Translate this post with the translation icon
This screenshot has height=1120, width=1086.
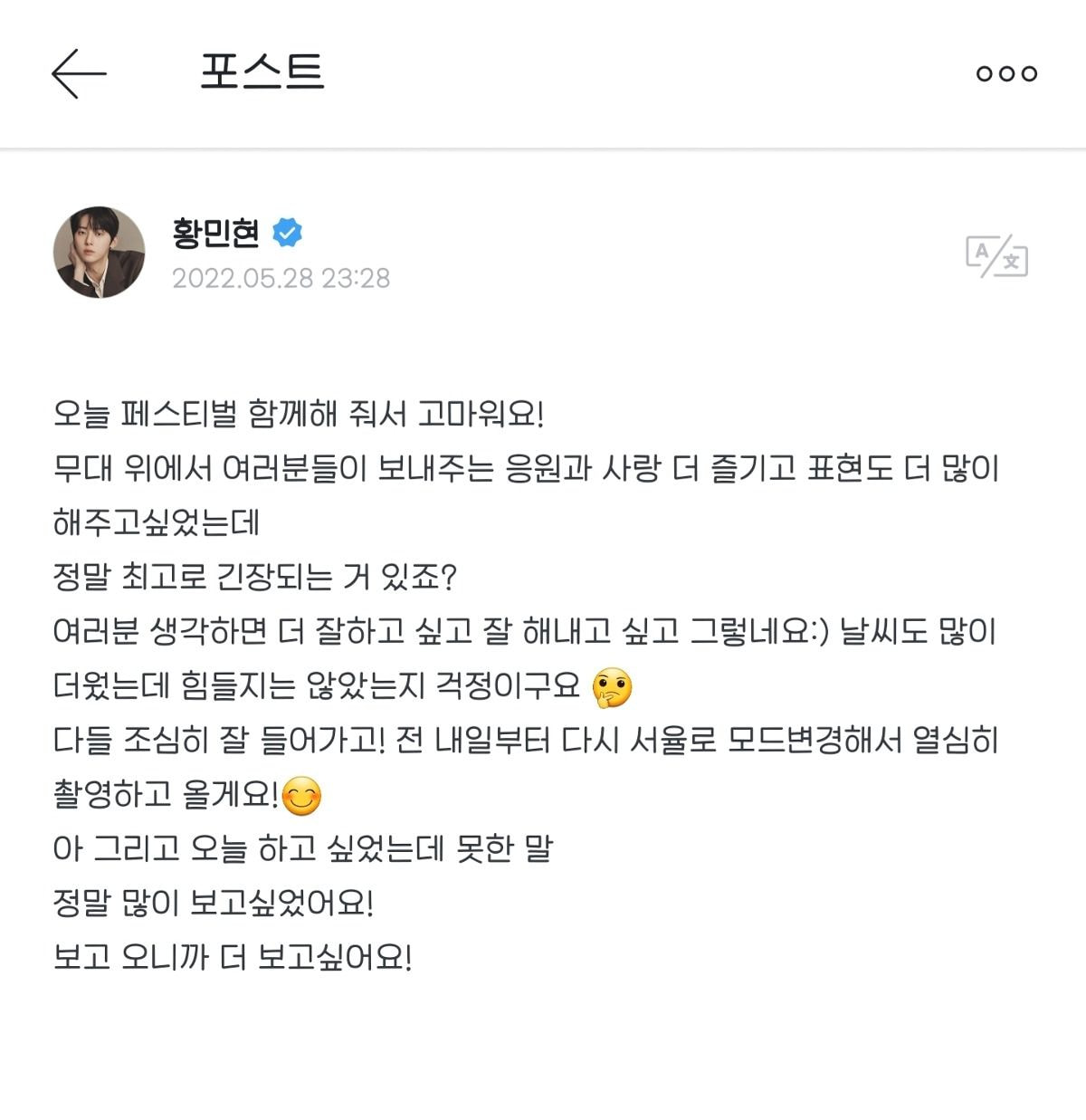point(996,256)
